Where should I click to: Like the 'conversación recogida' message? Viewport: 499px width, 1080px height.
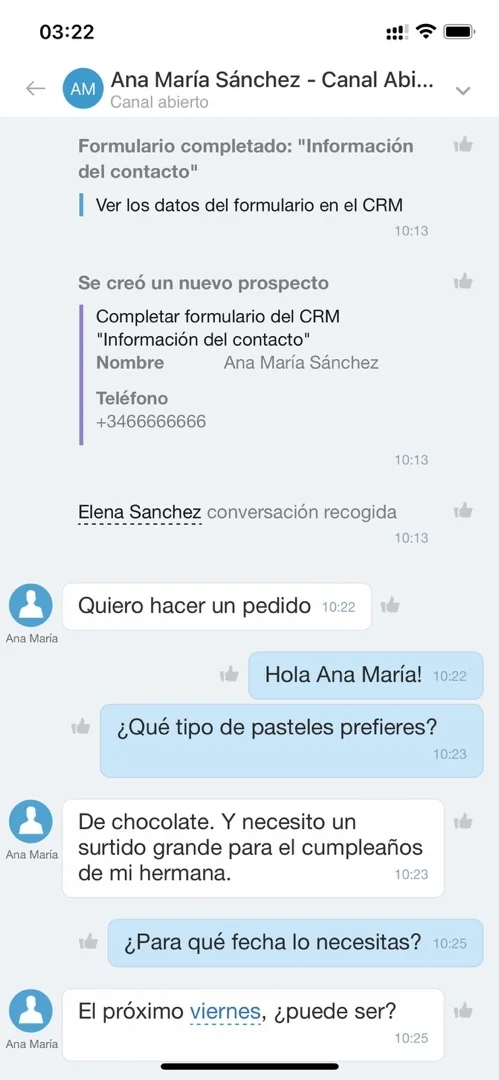click(463, 510)
